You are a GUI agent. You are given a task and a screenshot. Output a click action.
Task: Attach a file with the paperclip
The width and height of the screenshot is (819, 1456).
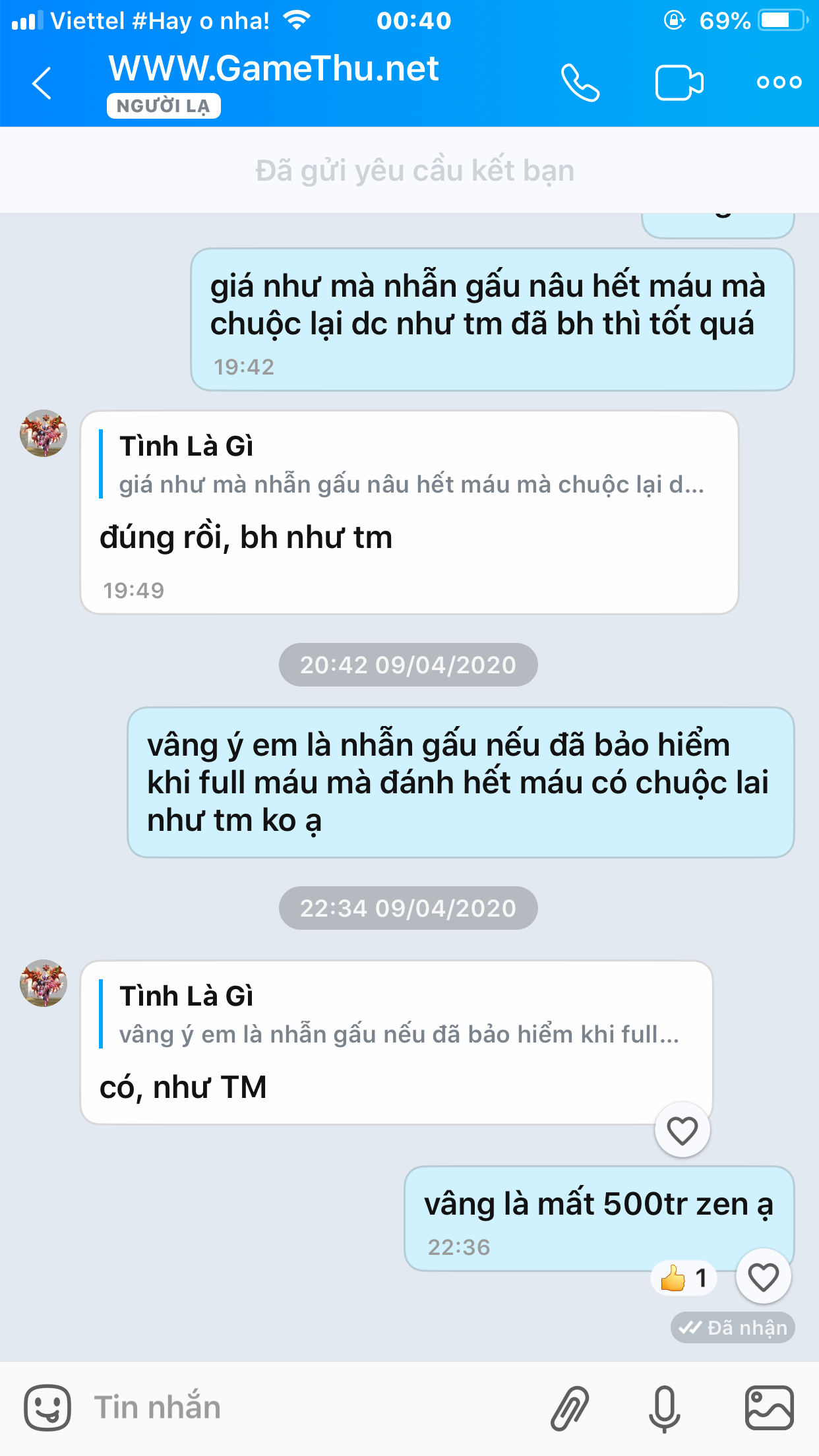(x=570, y=1407)
